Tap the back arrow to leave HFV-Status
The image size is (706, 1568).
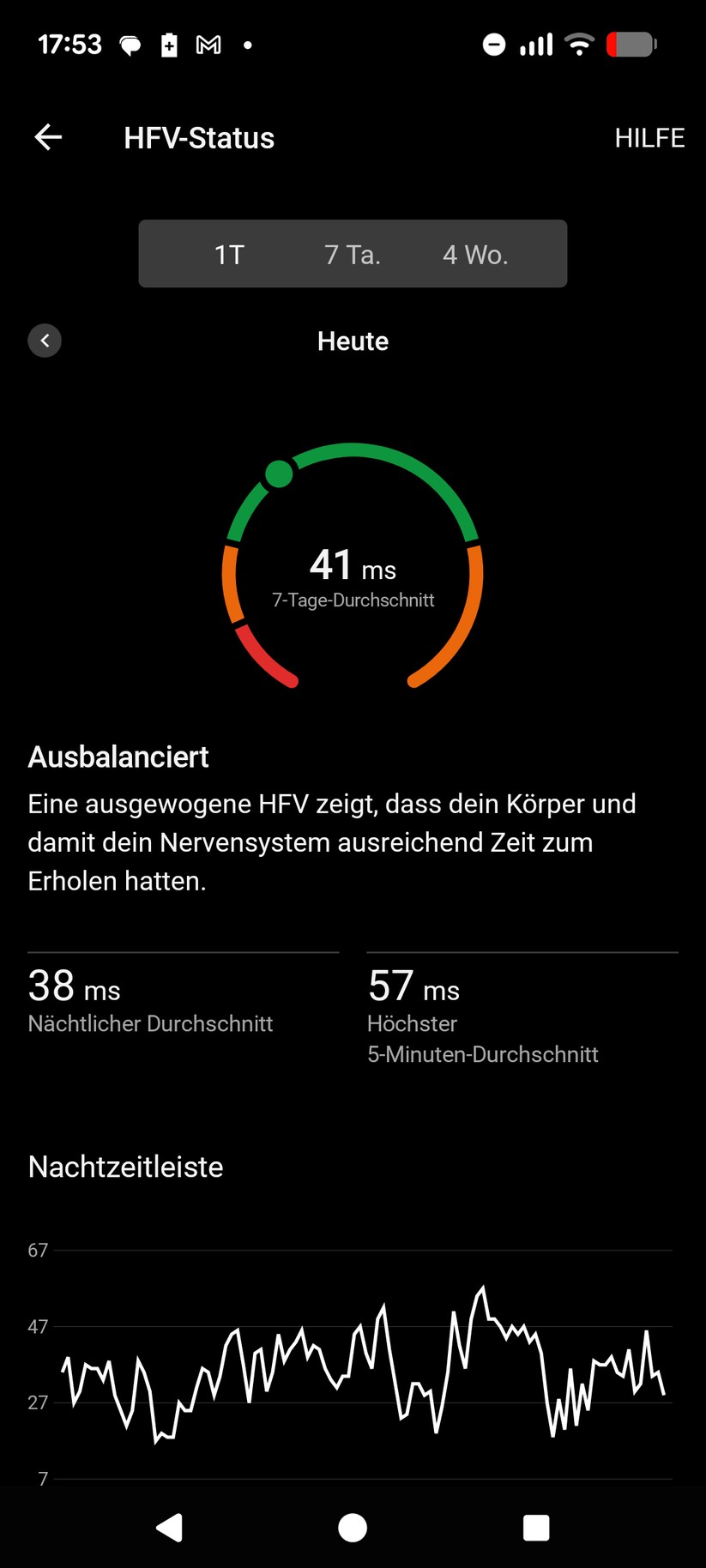pos(48,137)
